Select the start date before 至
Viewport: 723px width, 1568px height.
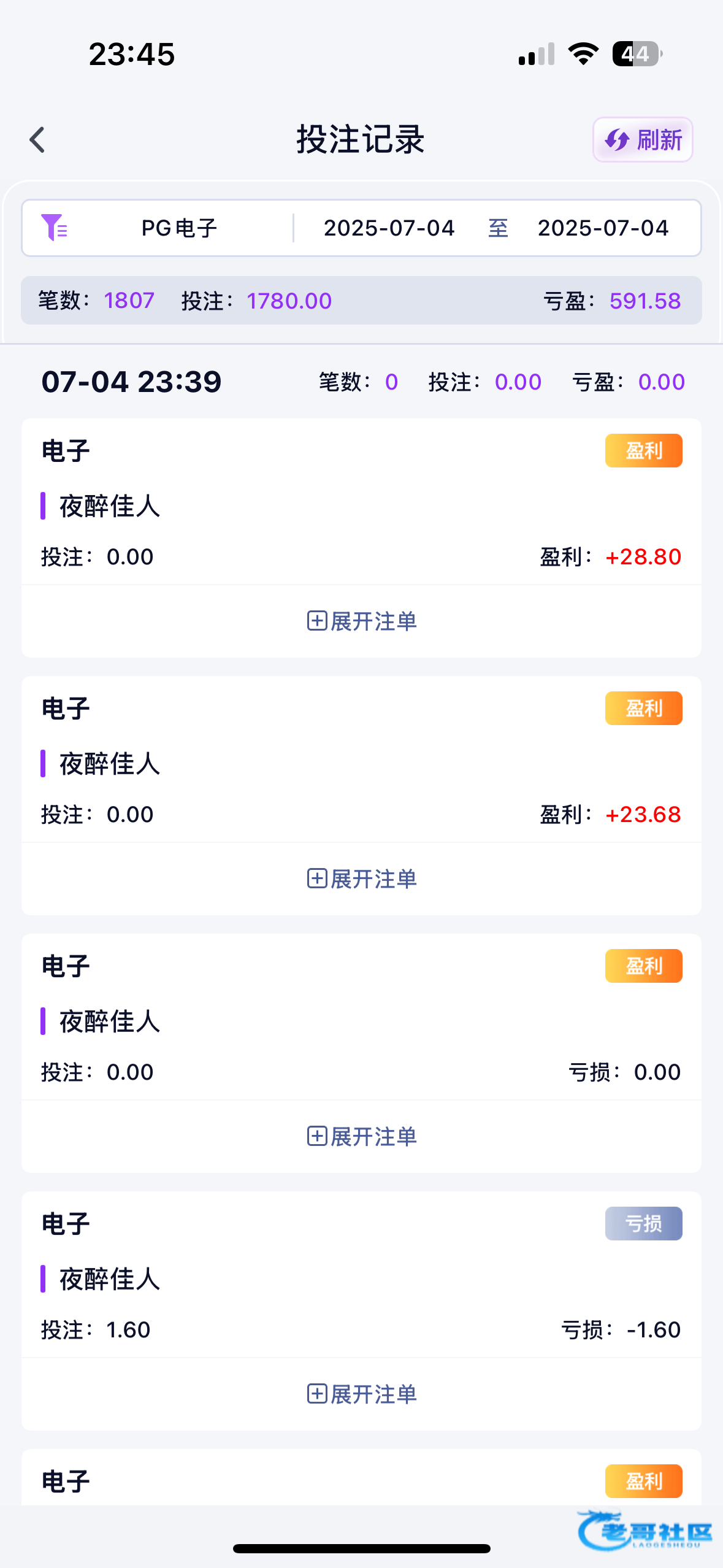click(x=389, y=228)
